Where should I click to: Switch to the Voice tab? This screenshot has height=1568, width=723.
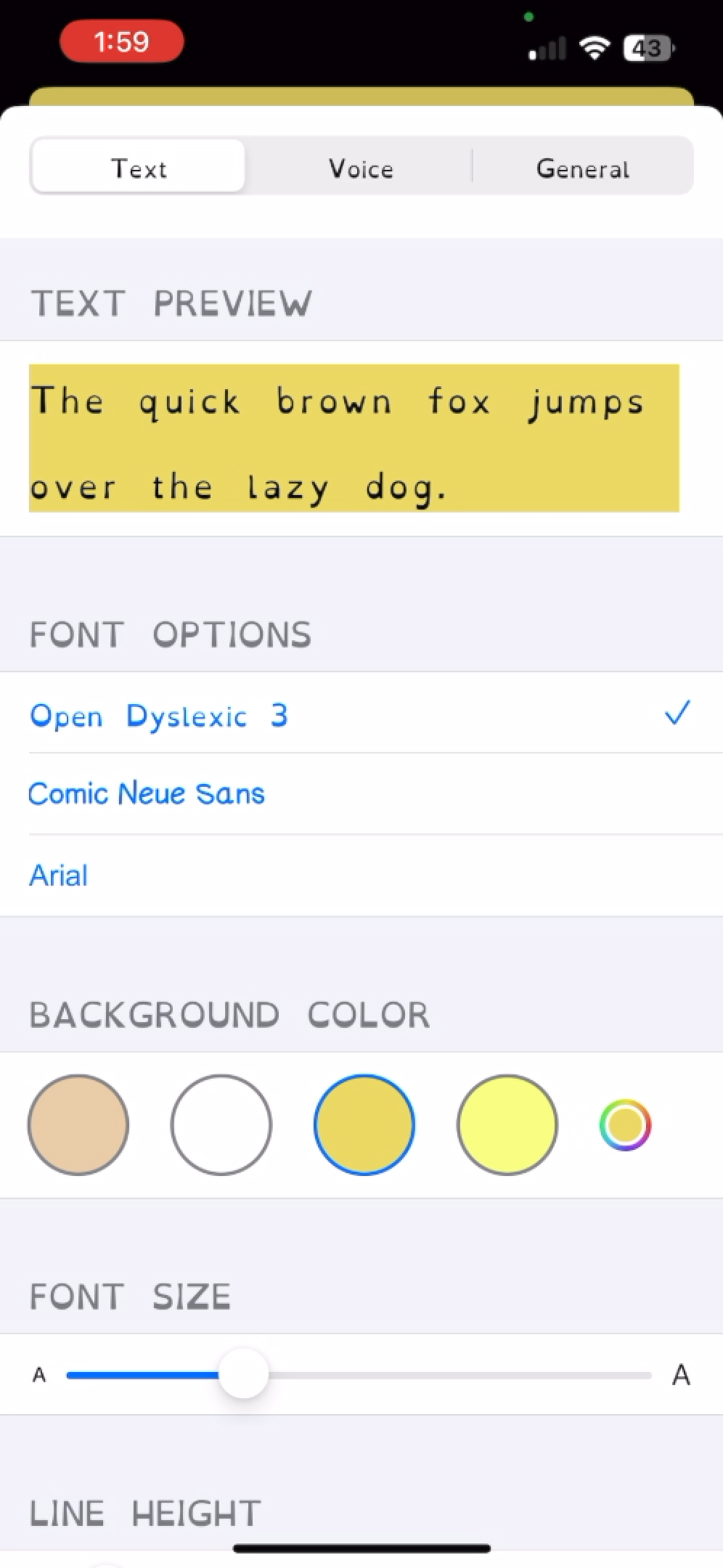(x=361, y=168)
